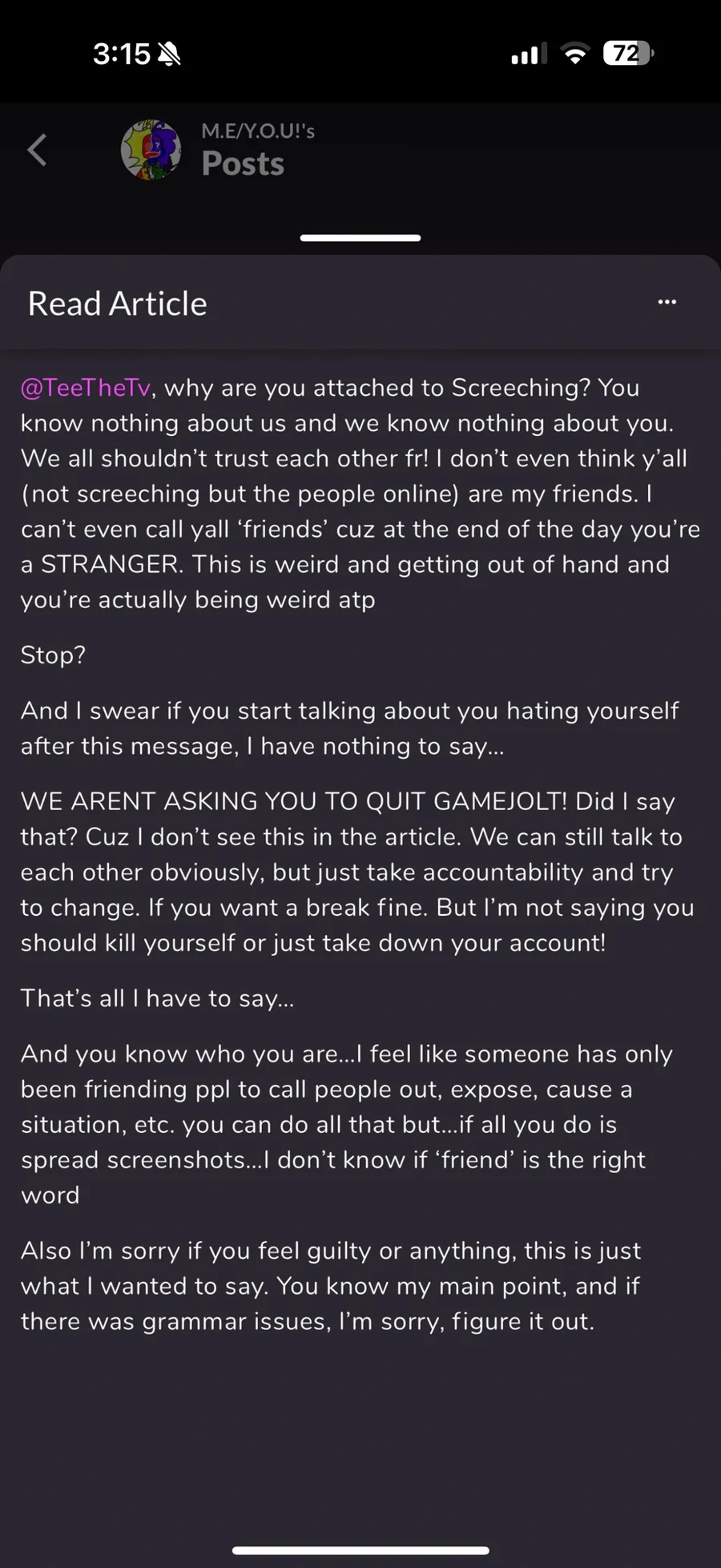
Task: Open the @TeeTheTv mention link
Action: point(86,388)
